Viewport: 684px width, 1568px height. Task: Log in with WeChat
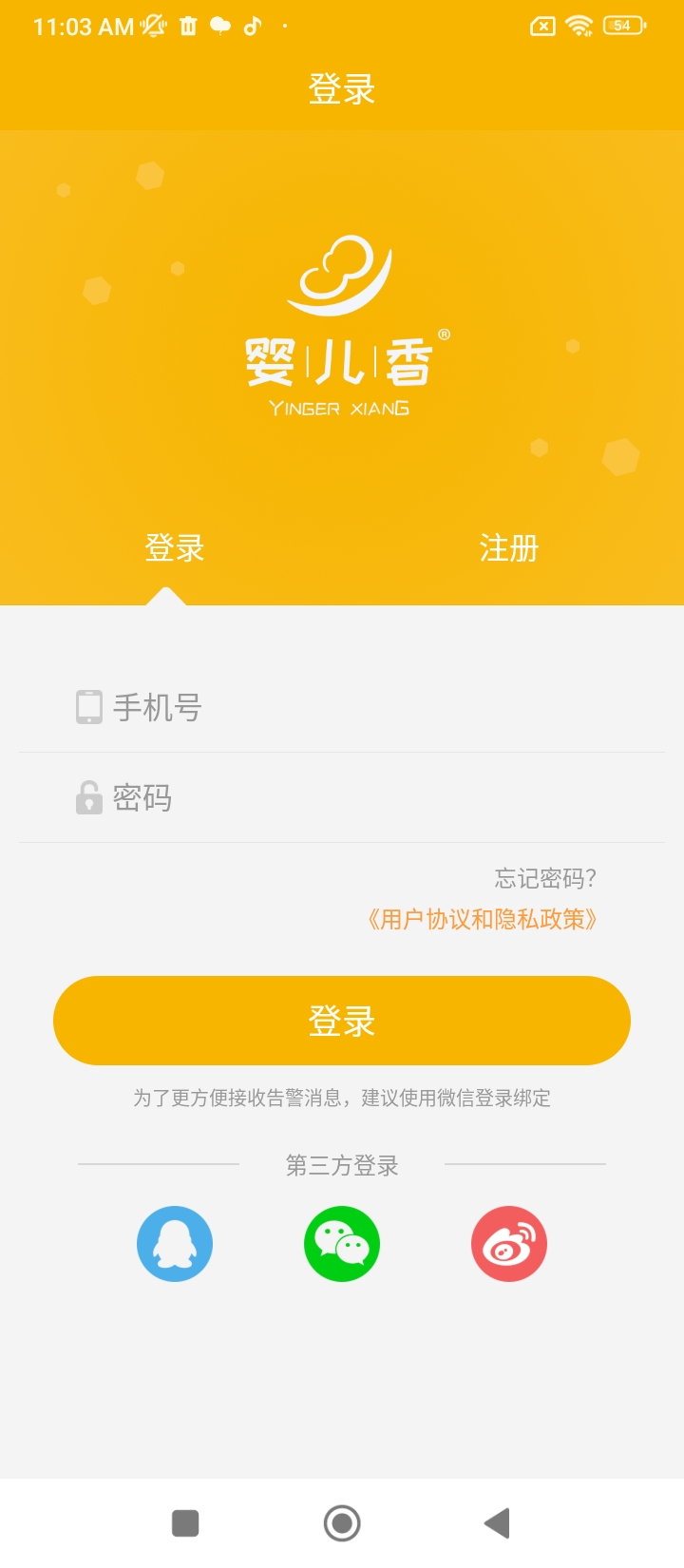342,1244
